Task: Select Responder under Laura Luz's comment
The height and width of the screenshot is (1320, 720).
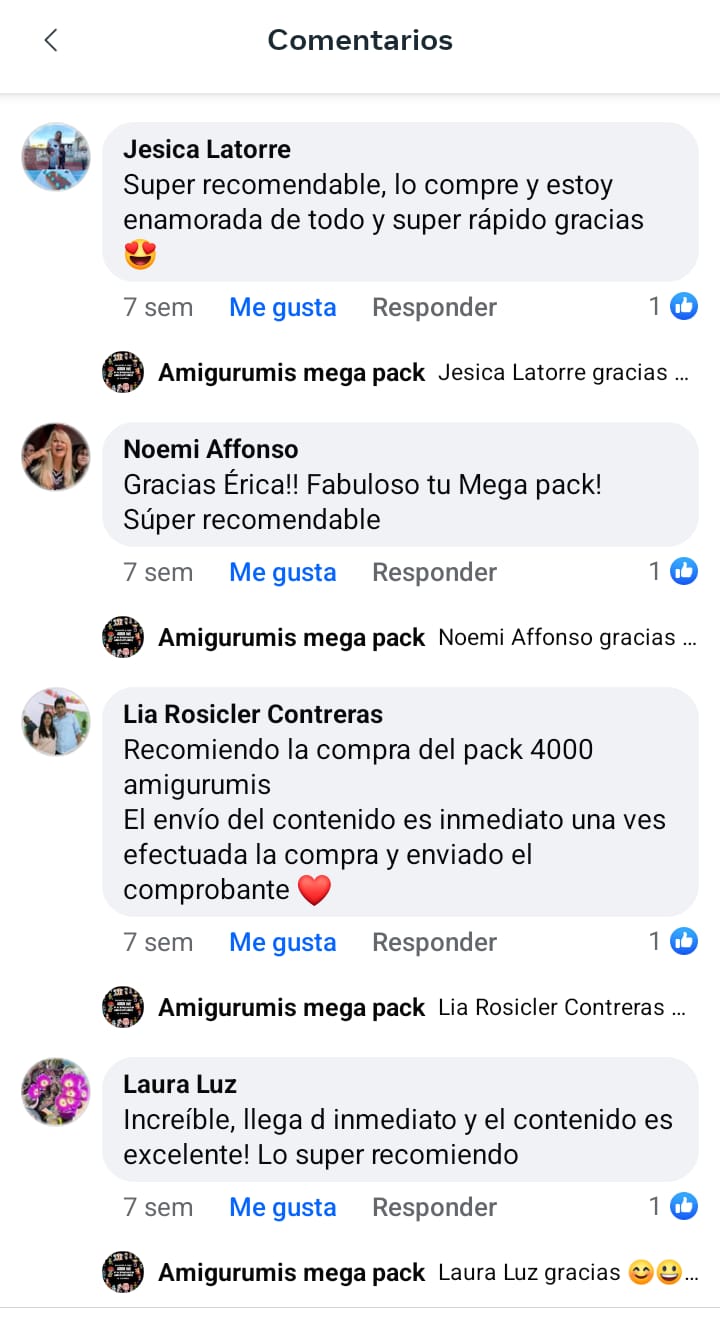Action: click(x=434, y=1207)
